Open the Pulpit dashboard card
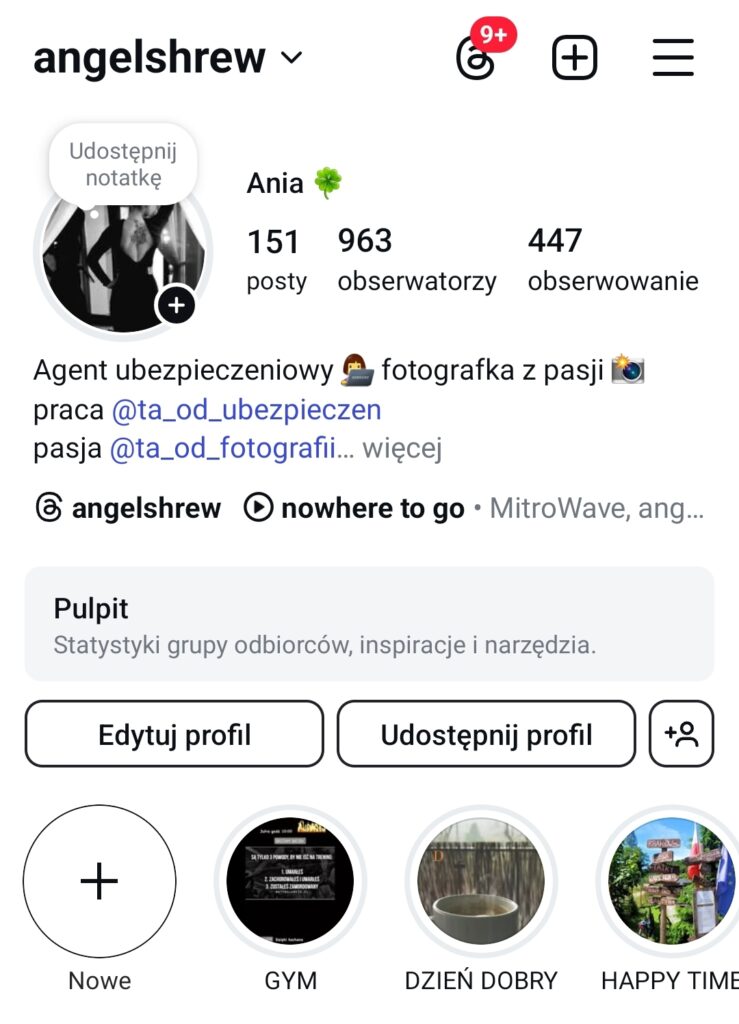This screenshot has height=1024, width=739. point(369,624)
